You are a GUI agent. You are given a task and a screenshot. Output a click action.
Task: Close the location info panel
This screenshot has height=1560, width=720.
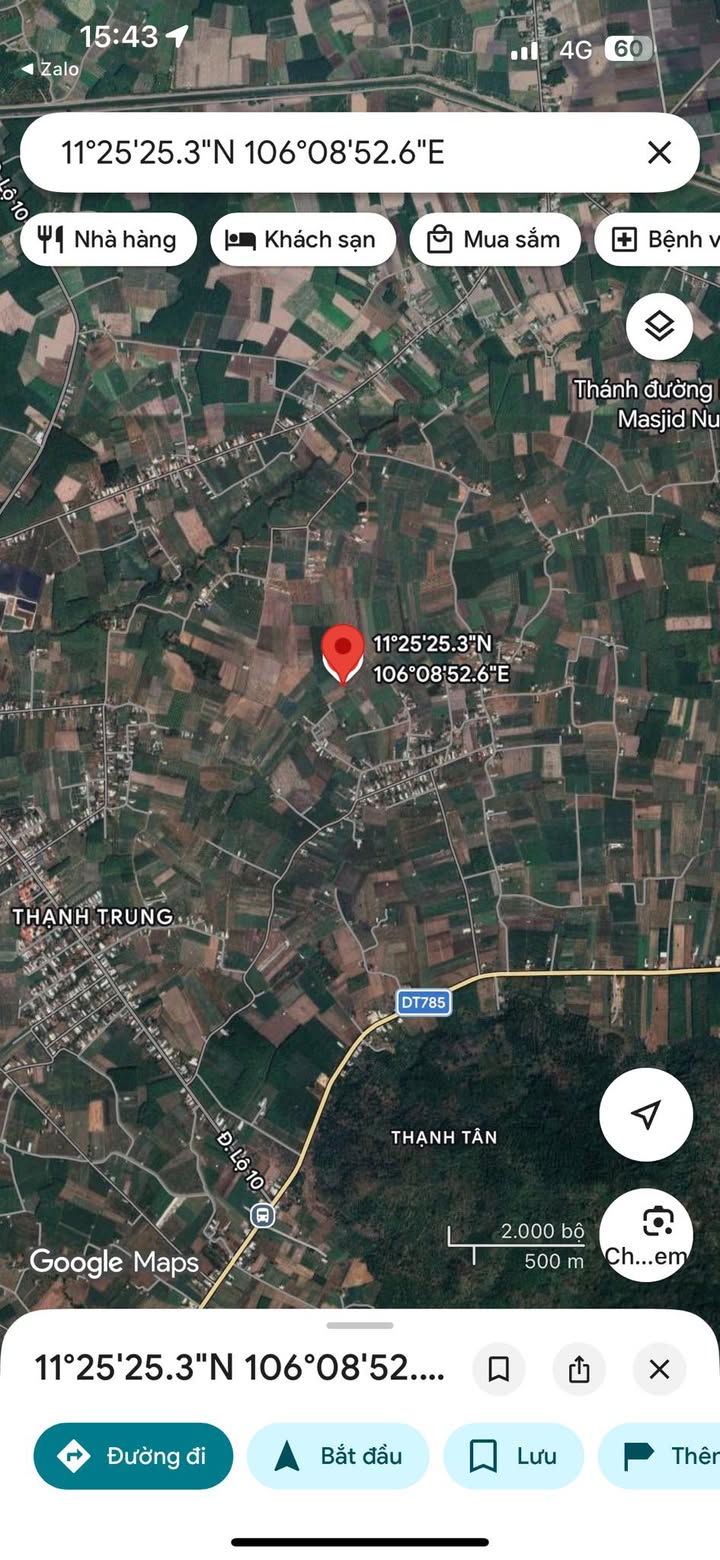pyautogui.click(x=659, y=1369)
